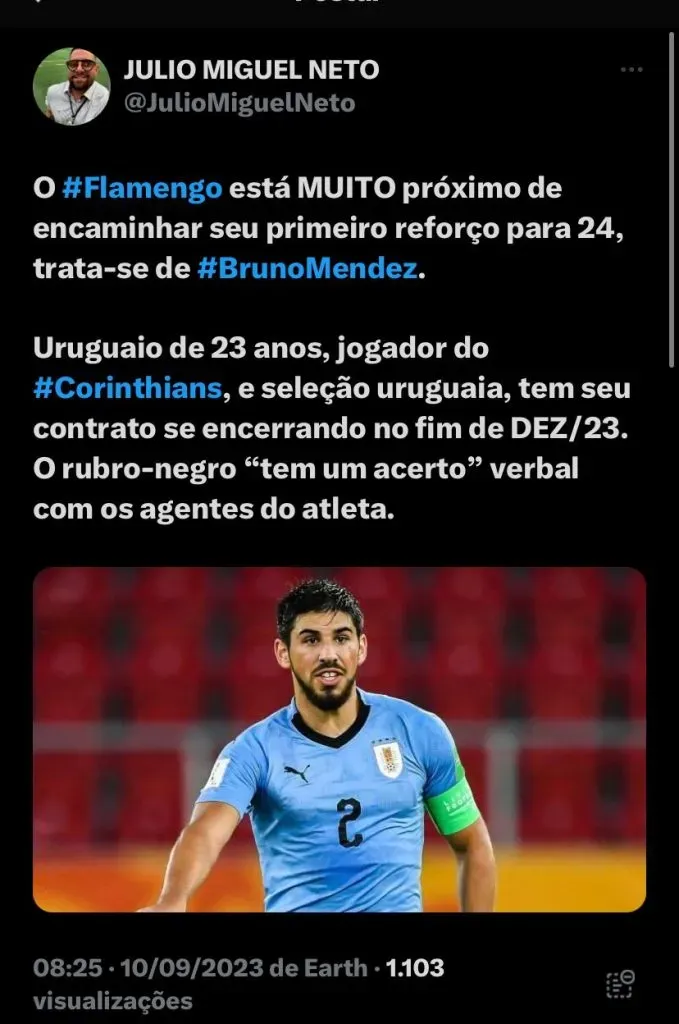
Task: Open Julio Miguel Neto's profile picture
Action: [71, 86]
